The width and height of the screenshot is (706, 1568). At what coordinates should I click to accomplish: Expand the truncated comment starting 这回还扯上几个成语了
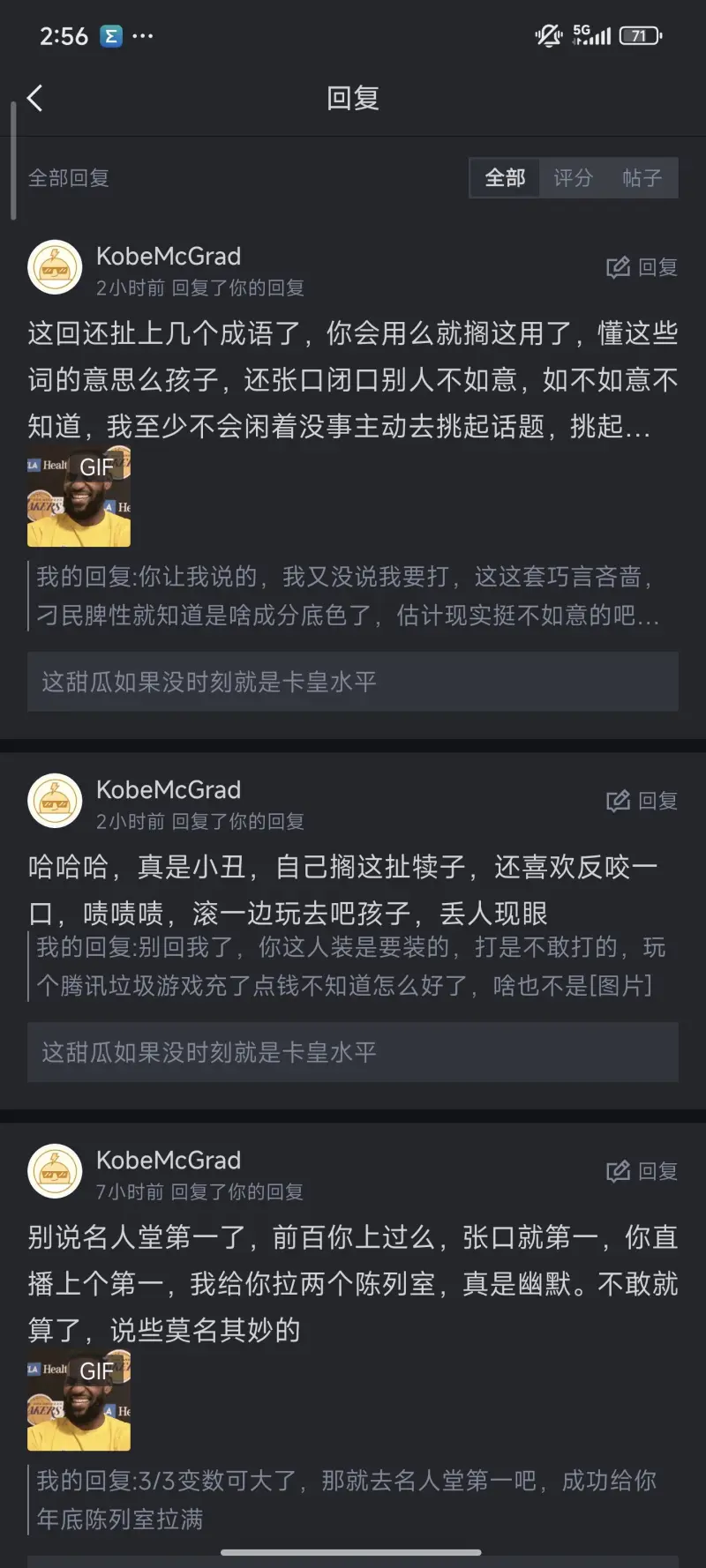(x=352, y=380)
